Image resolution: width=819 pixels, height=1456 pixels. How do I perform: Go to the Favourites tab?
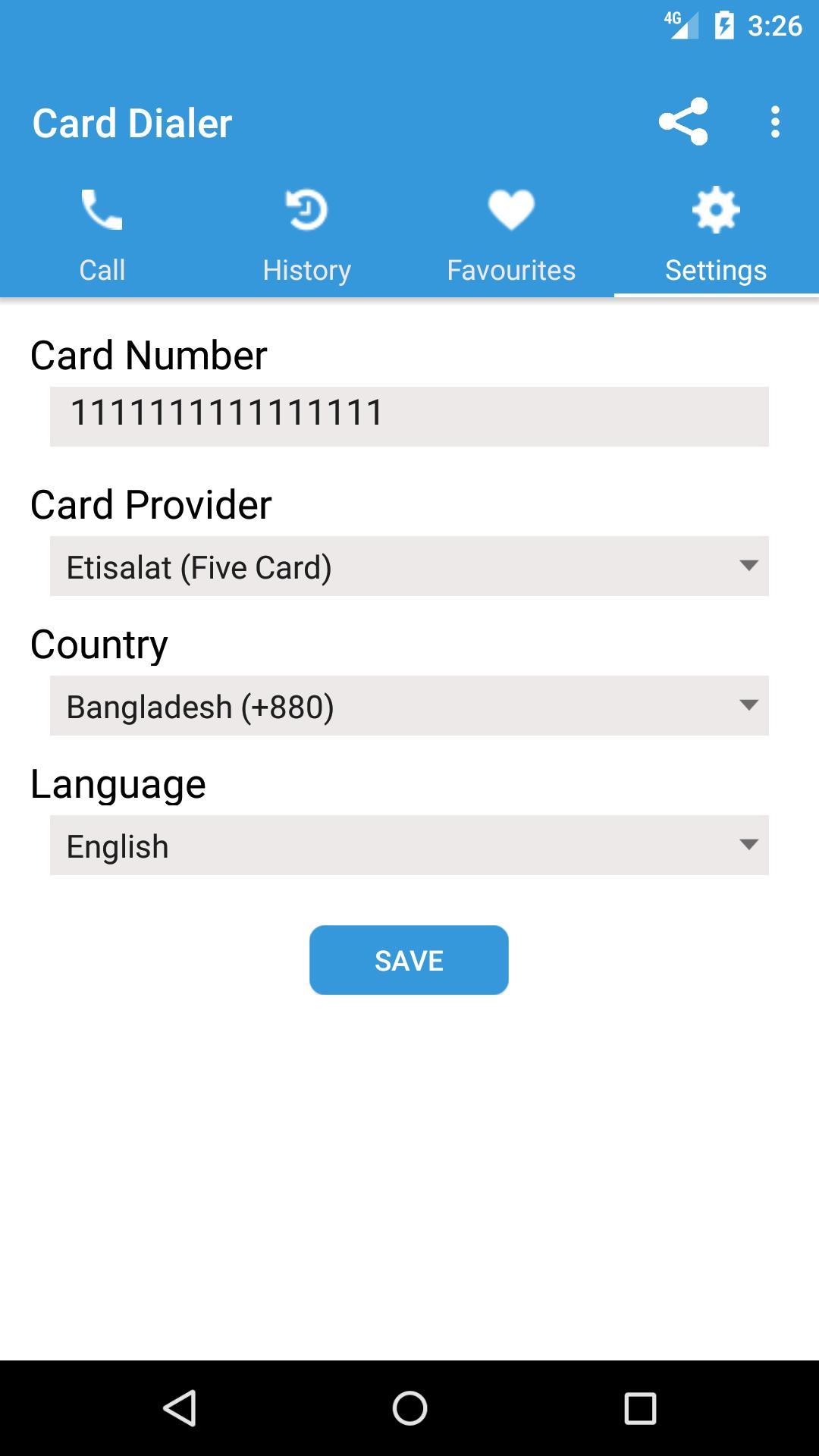511,235
